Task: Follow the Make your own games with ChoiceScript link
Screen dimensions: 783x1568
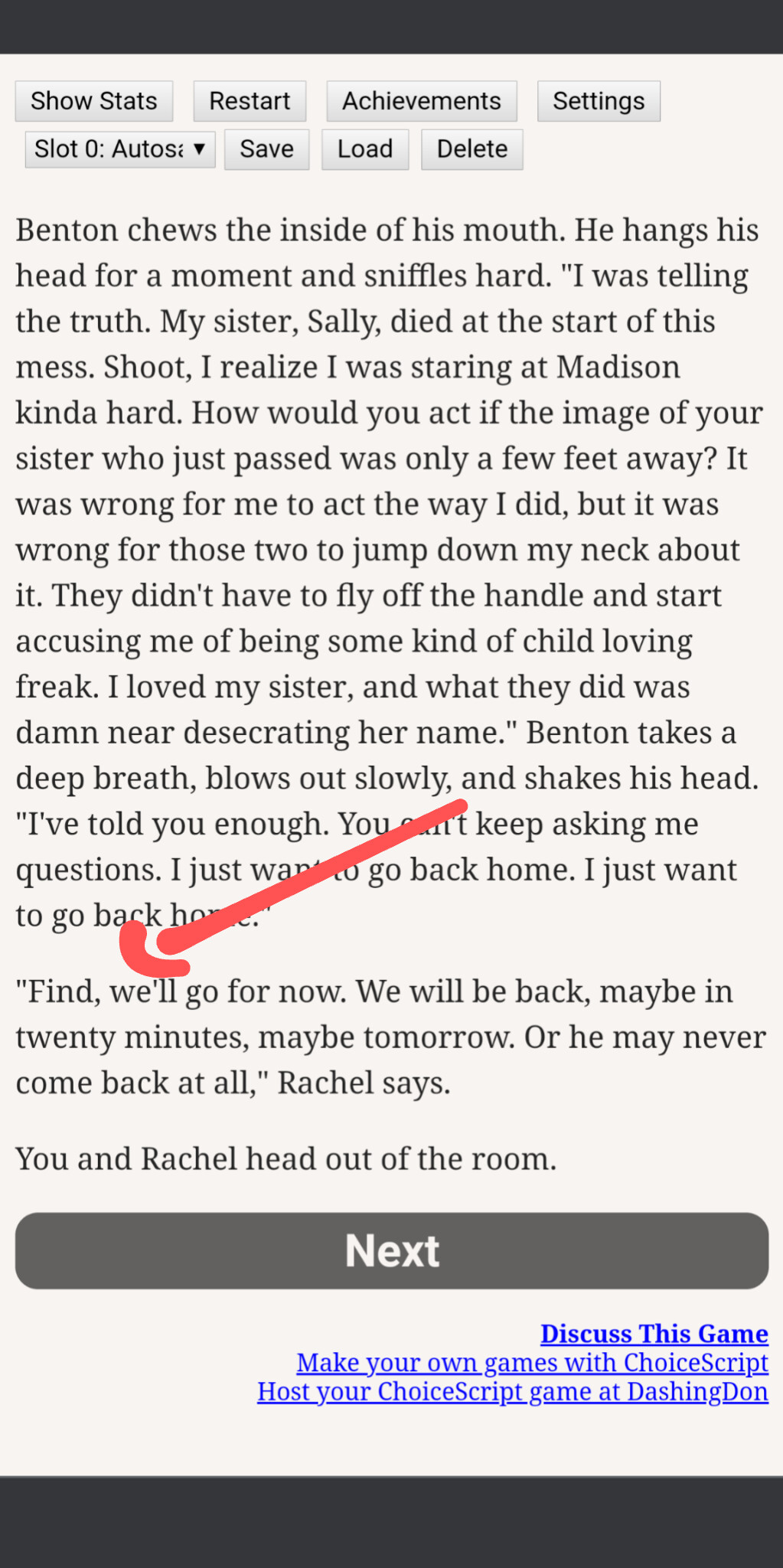Action: [x=532, y=1363]
